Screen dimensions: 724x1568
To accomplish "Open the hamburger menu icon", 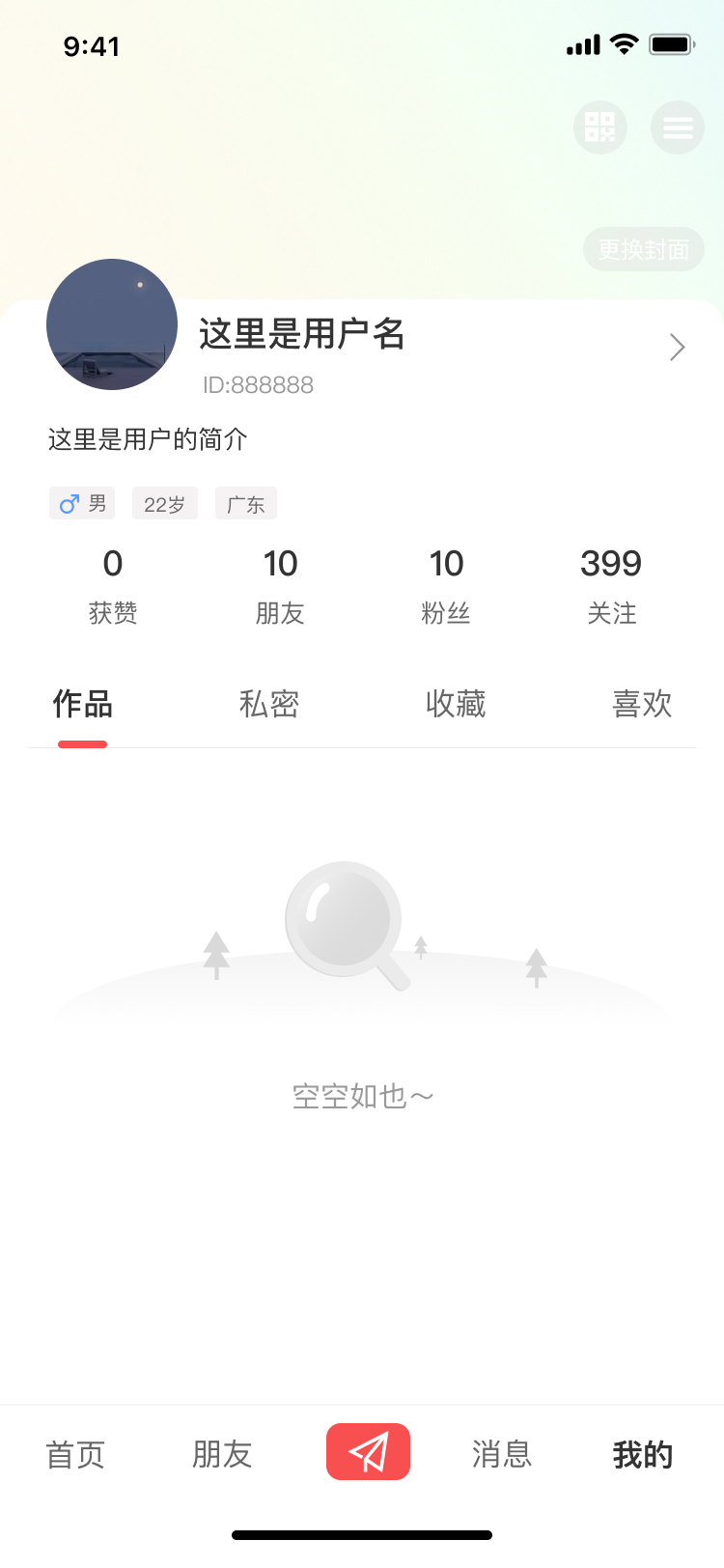I will [x=678, y=127].
